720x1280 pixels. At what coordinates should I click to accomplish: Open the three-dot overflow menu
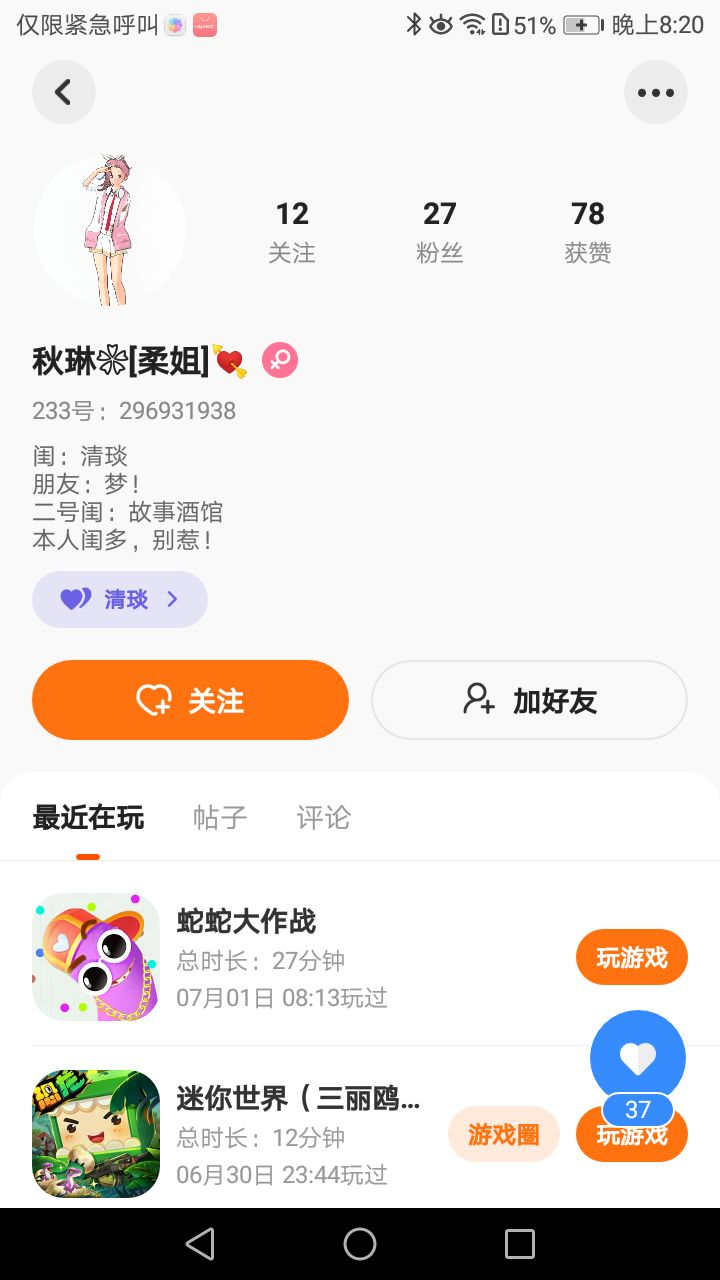(x=656, y=92)
